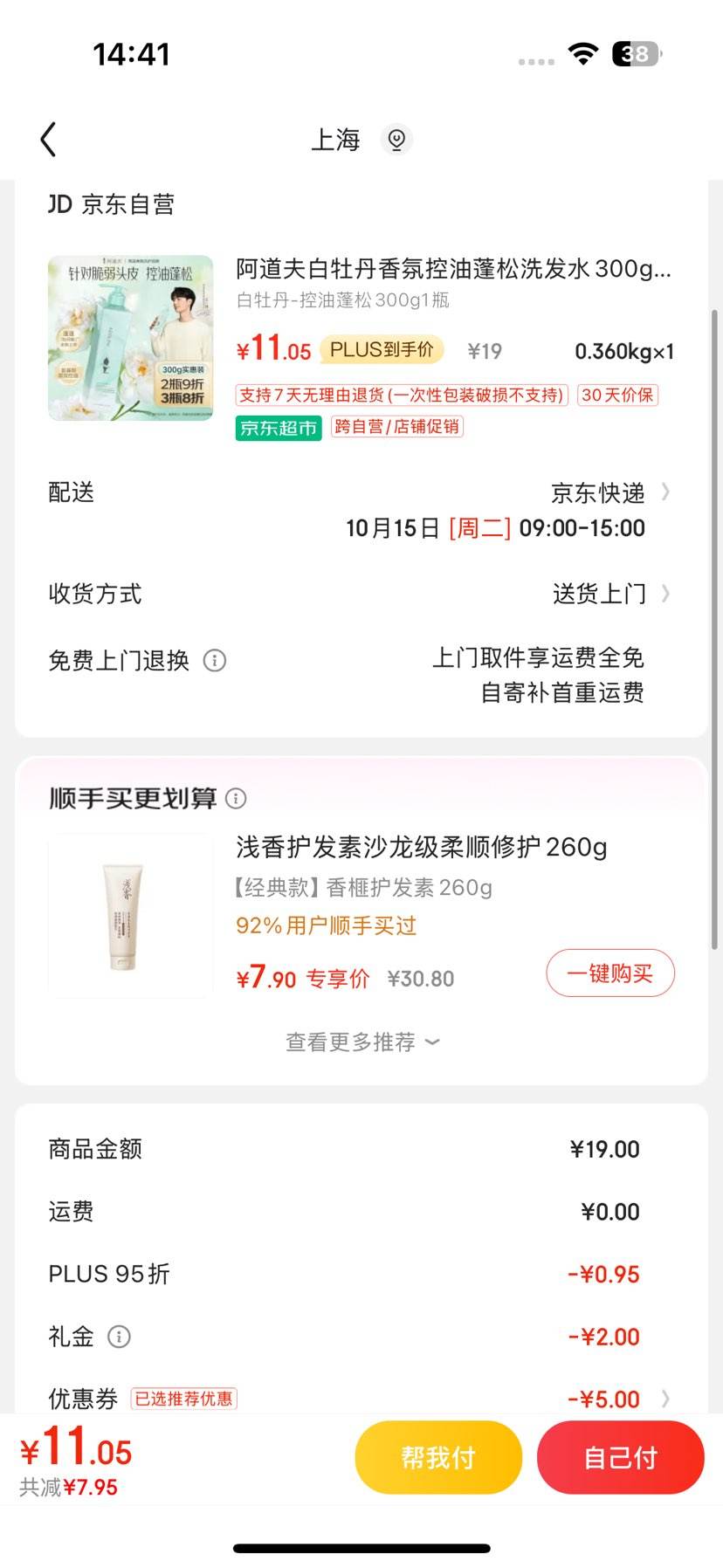723x1568 pixels.
Task: Tap the 一键购买 quick buy button
Action: (x=609, y=973)
